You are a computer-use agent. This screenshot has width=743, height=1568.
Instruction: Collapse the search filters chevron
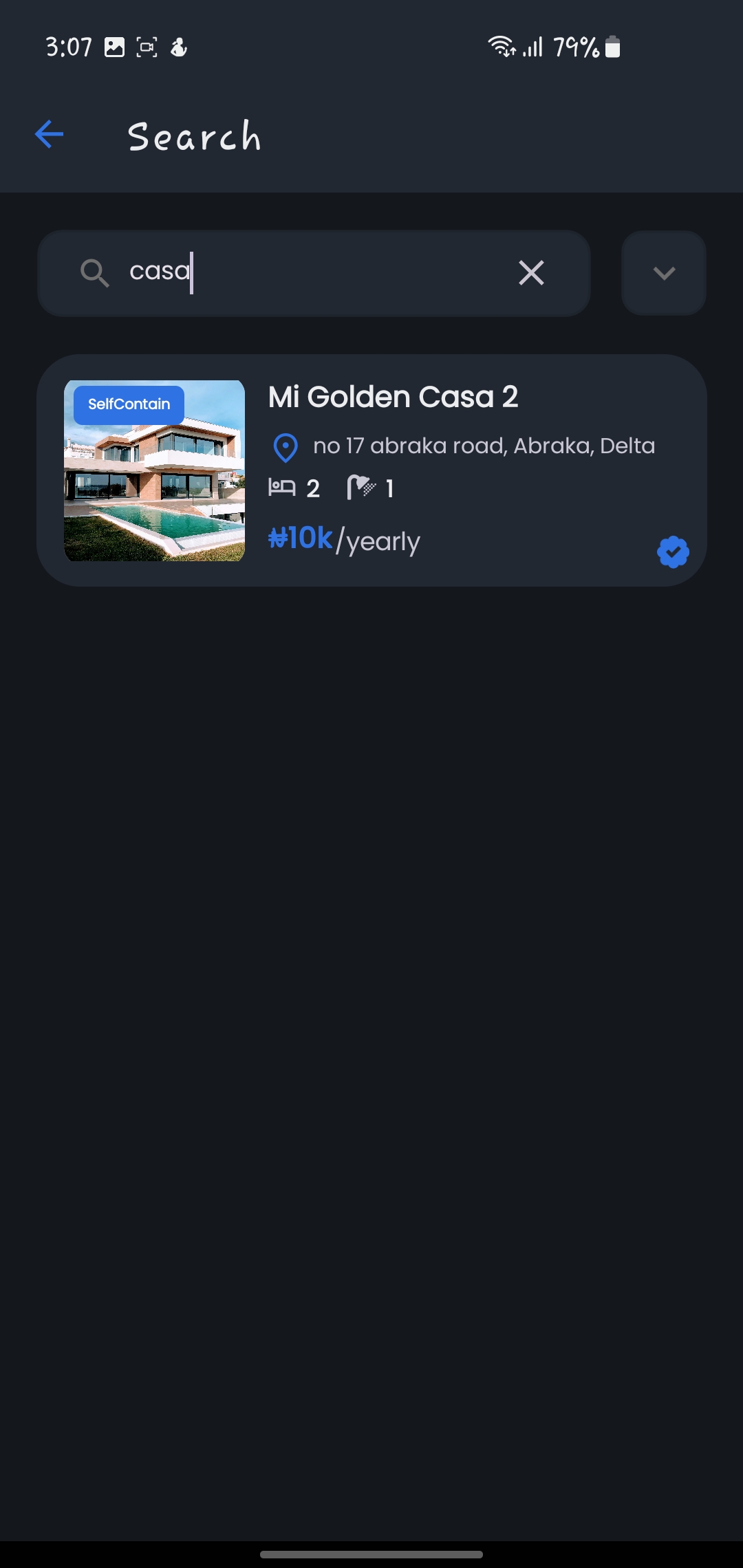(663, 273)
